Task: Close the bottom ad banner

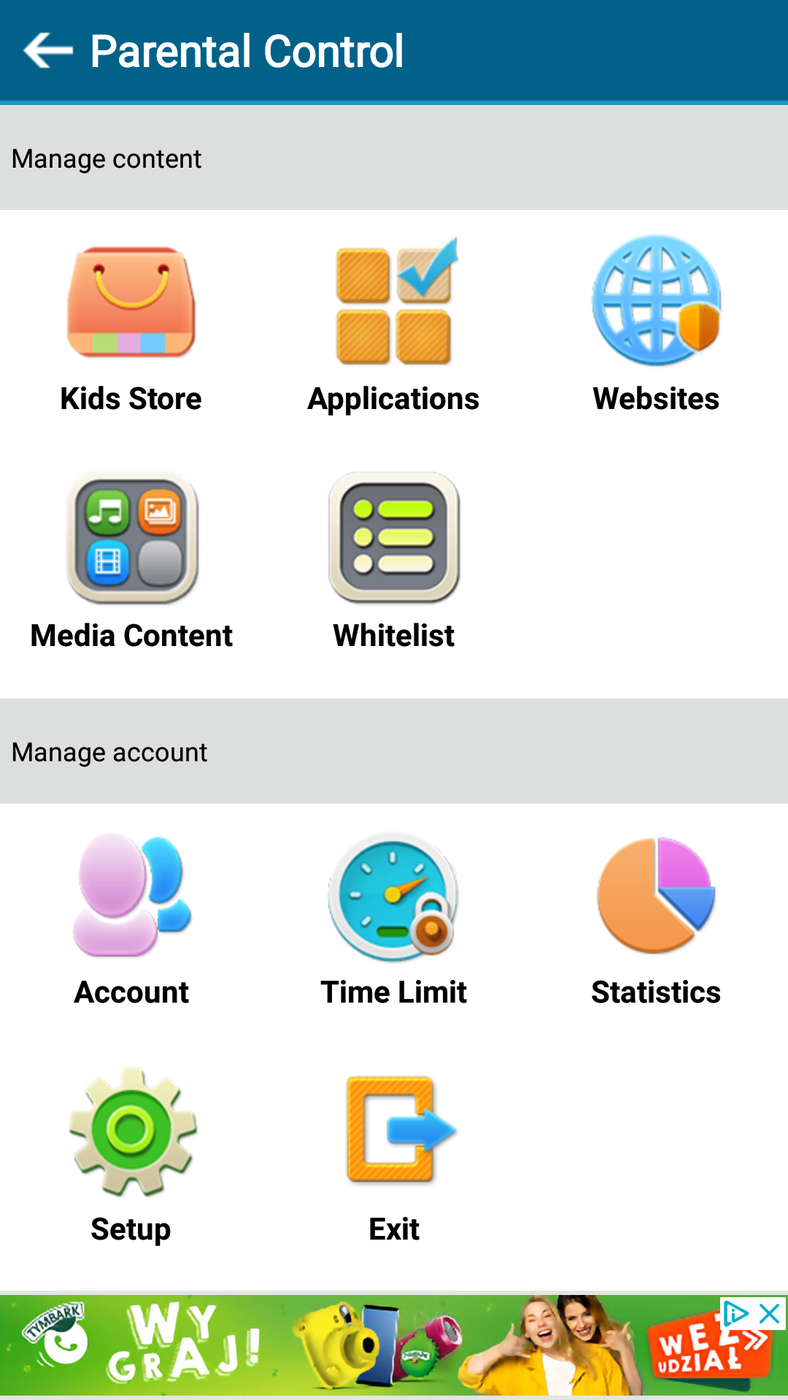Action: (770, 1313)
